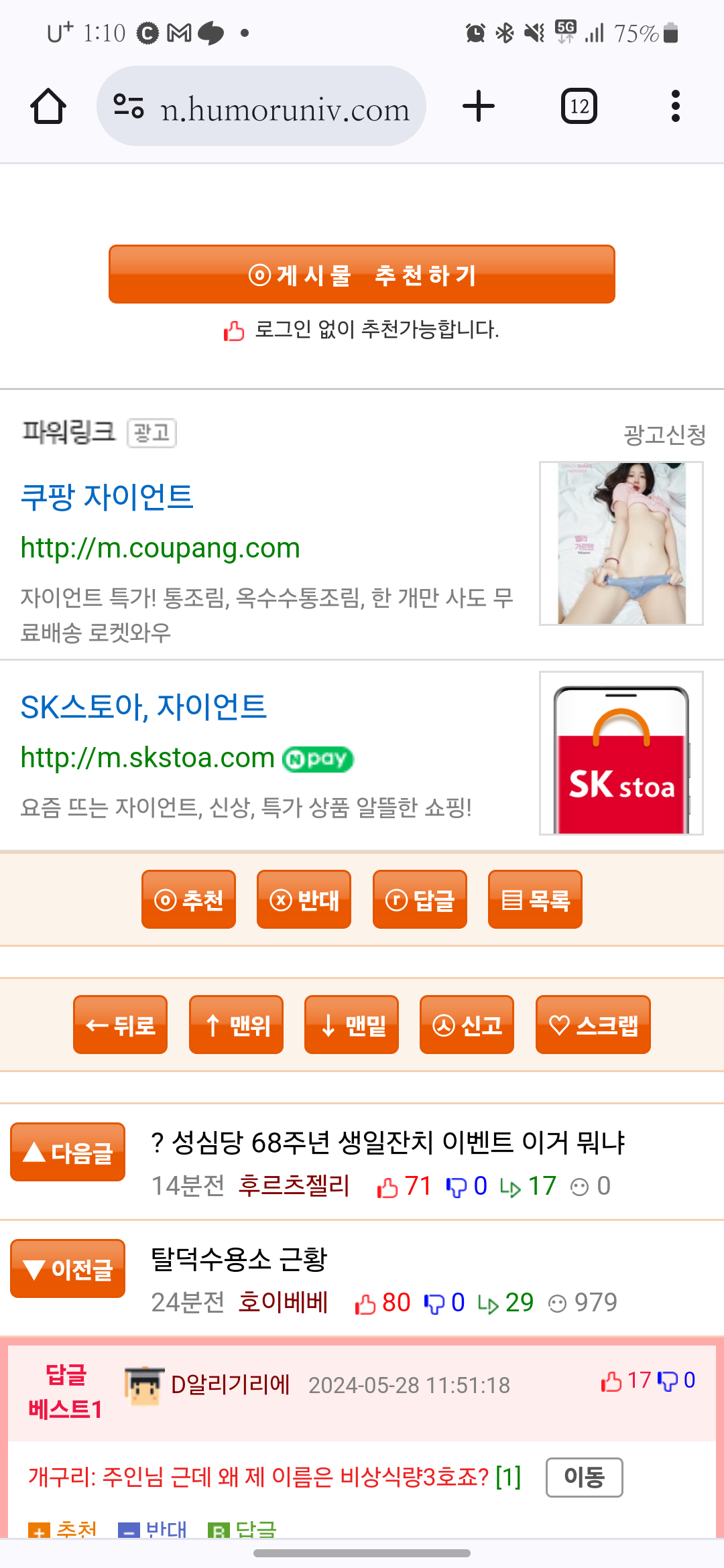Open the tab switcher showing 12 tabs

point(579,107)
